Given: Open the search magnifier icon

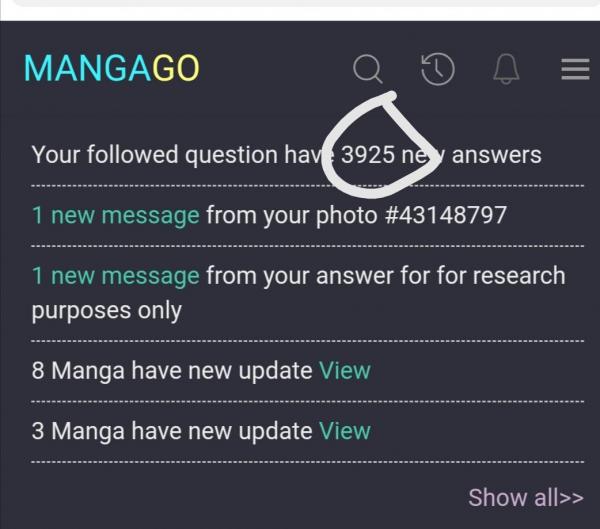Looking at the screenshot, I should [368, 69].
